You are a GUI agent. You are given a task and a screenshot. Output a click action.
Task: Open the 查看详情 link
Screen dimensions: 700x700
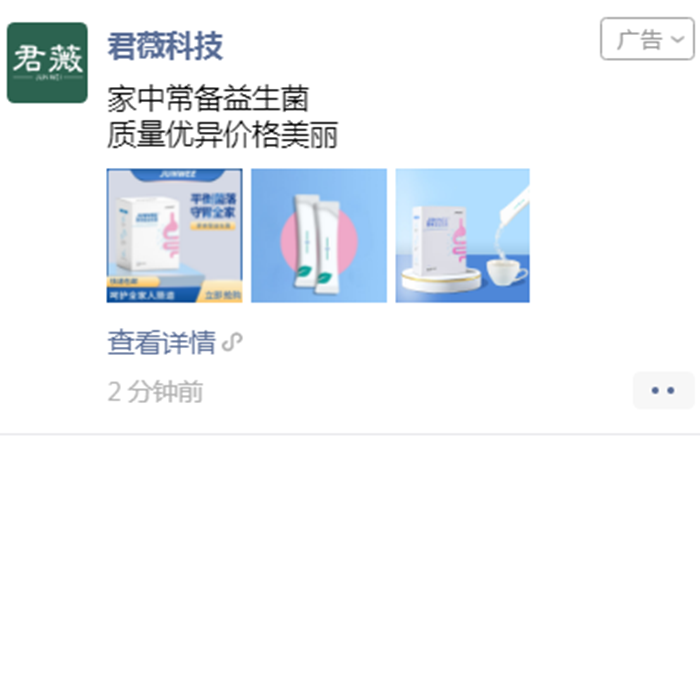point(162,343)
